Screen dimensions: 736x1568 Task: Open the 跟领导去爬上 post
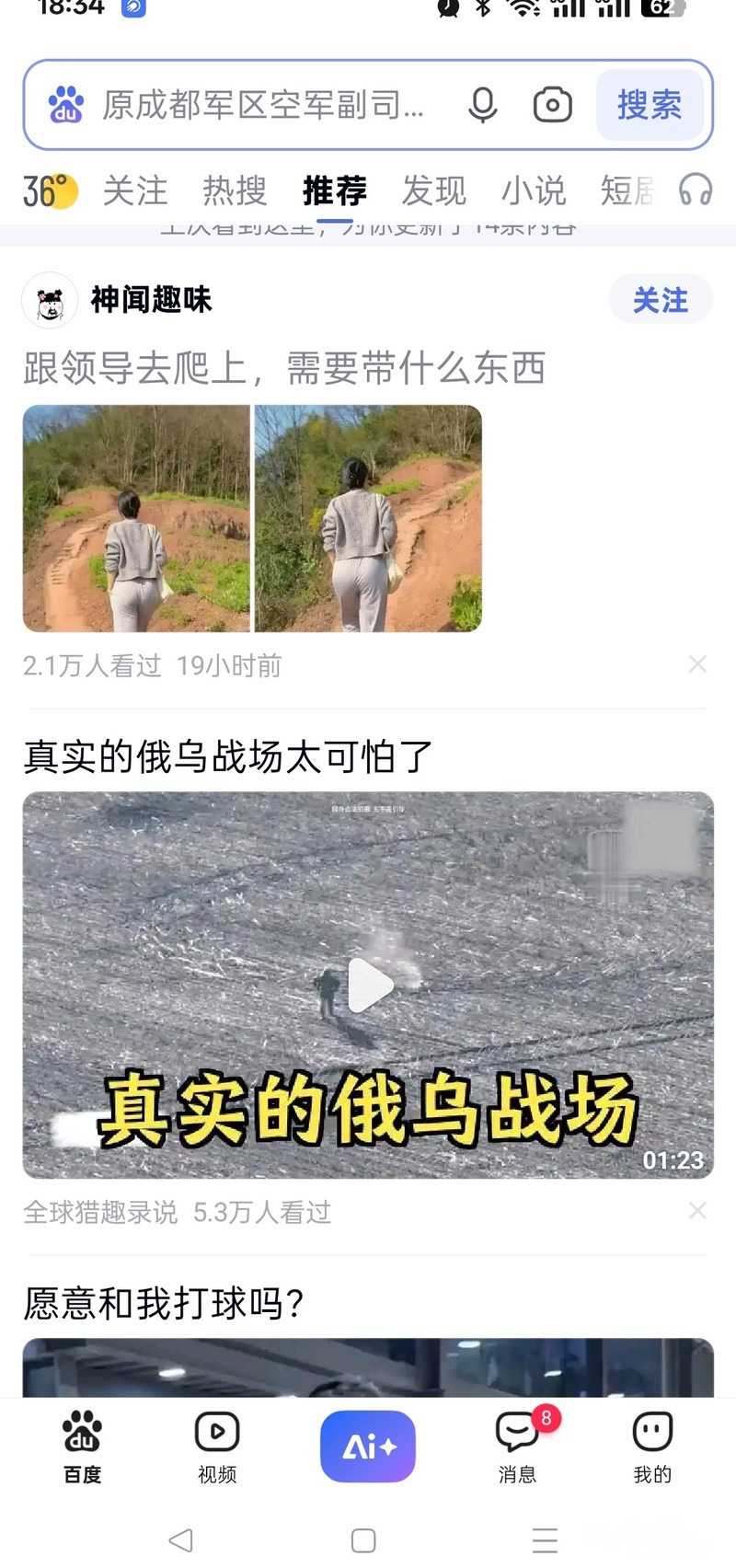284,369
